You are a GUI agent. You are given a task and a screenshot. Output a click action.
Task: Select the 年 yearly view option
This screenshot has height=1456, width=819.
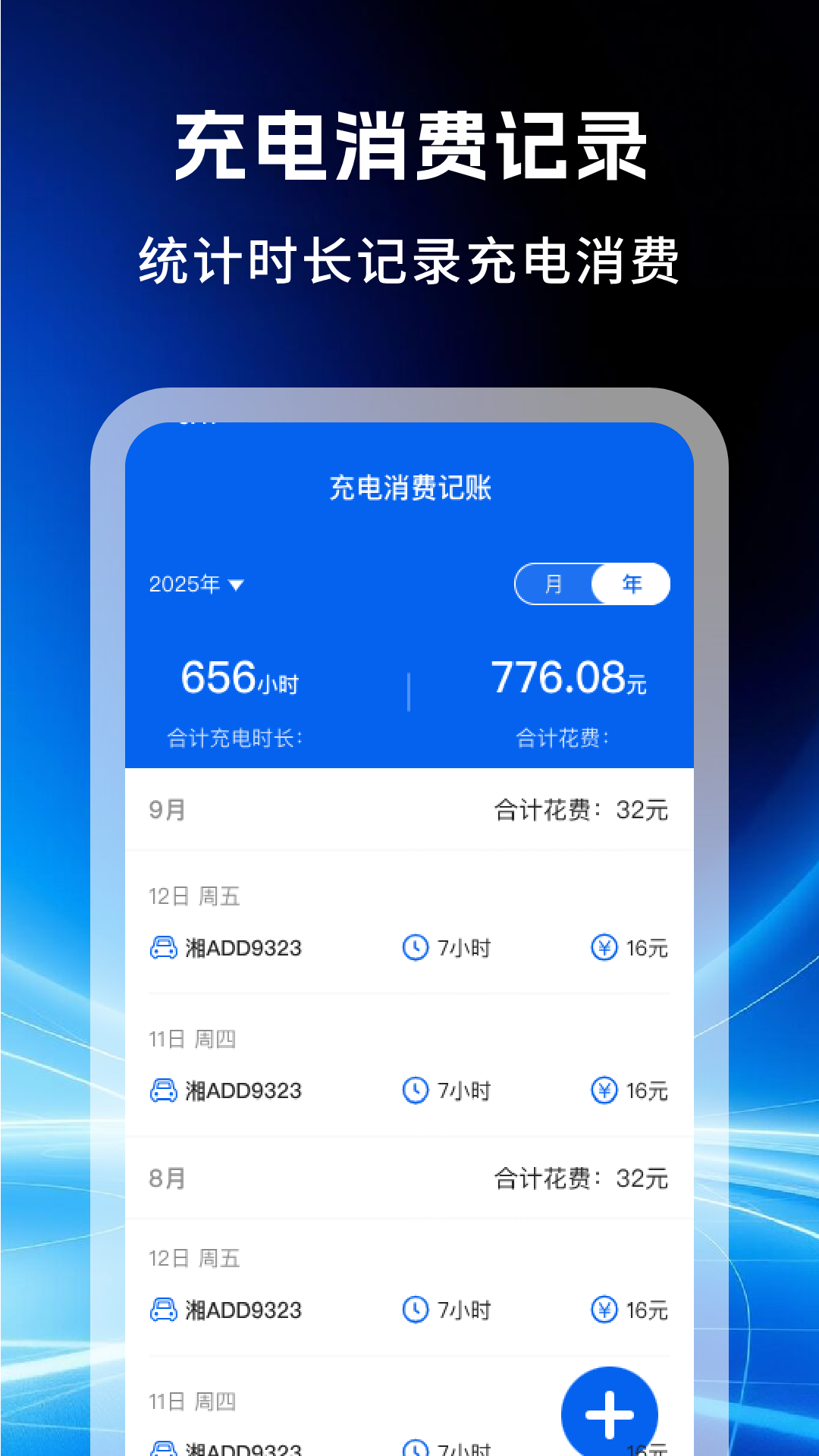tap(632, 583)
